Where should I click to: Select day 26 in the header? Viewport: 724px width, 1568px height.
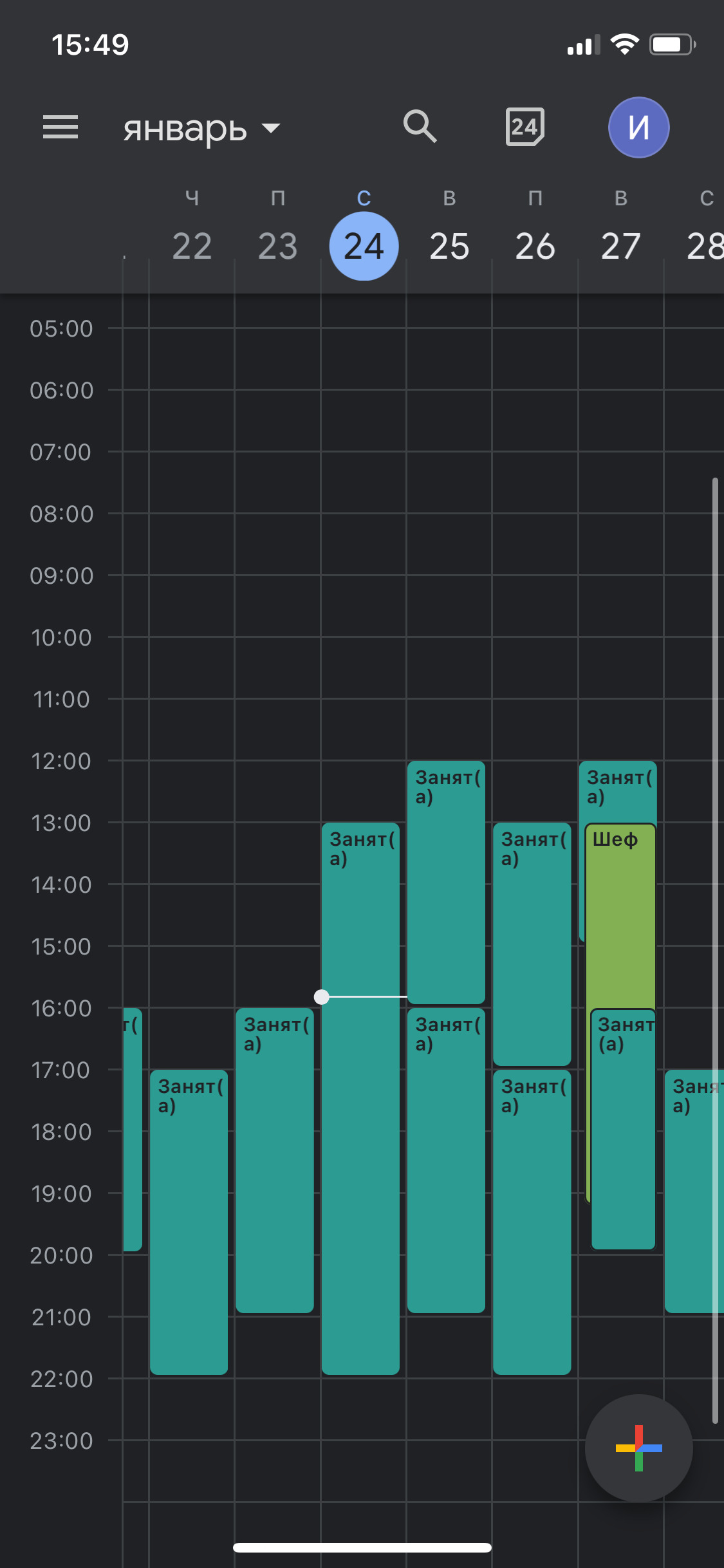click(535, 246)
